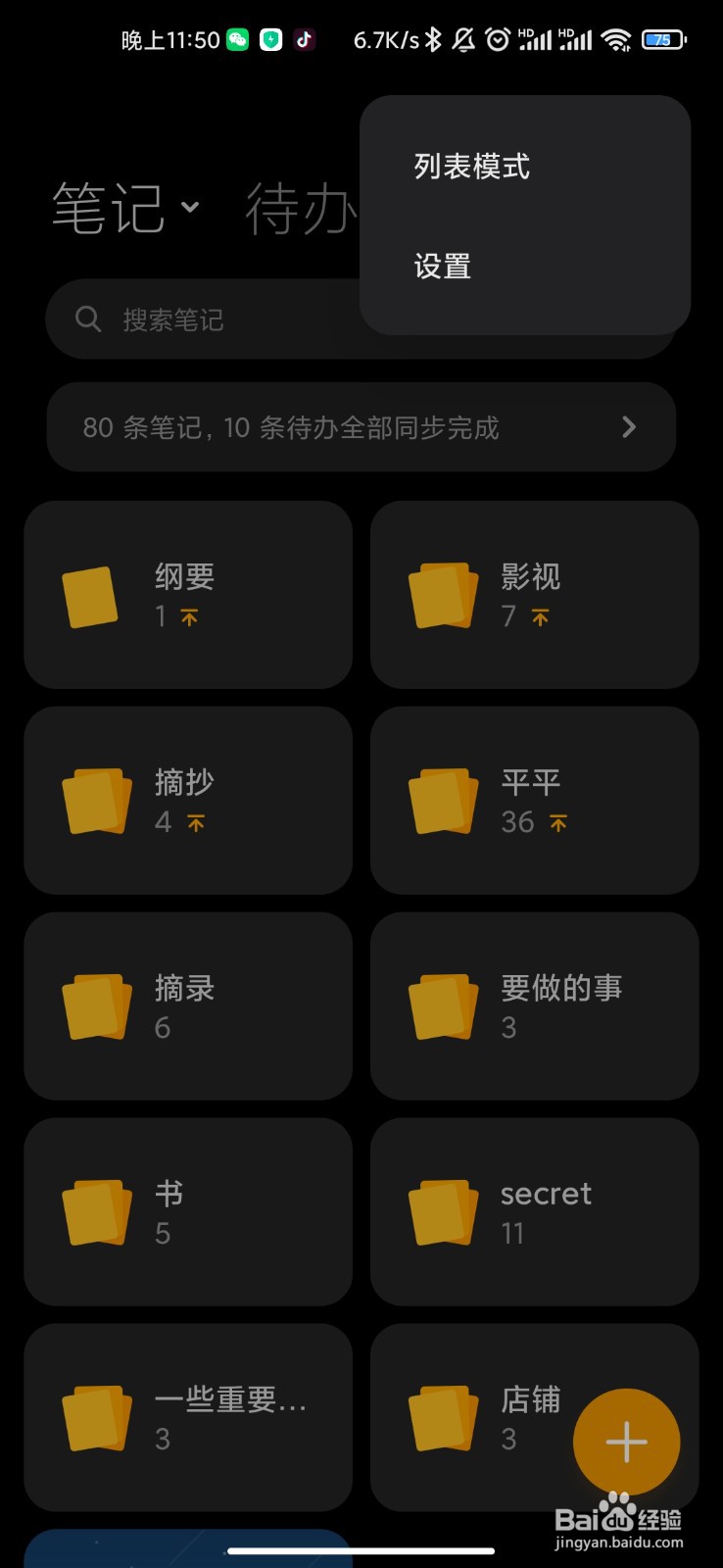Expand the 笔记 title dropdown
The height and width of the screenshot is (1568, 723).
point(192,208)
